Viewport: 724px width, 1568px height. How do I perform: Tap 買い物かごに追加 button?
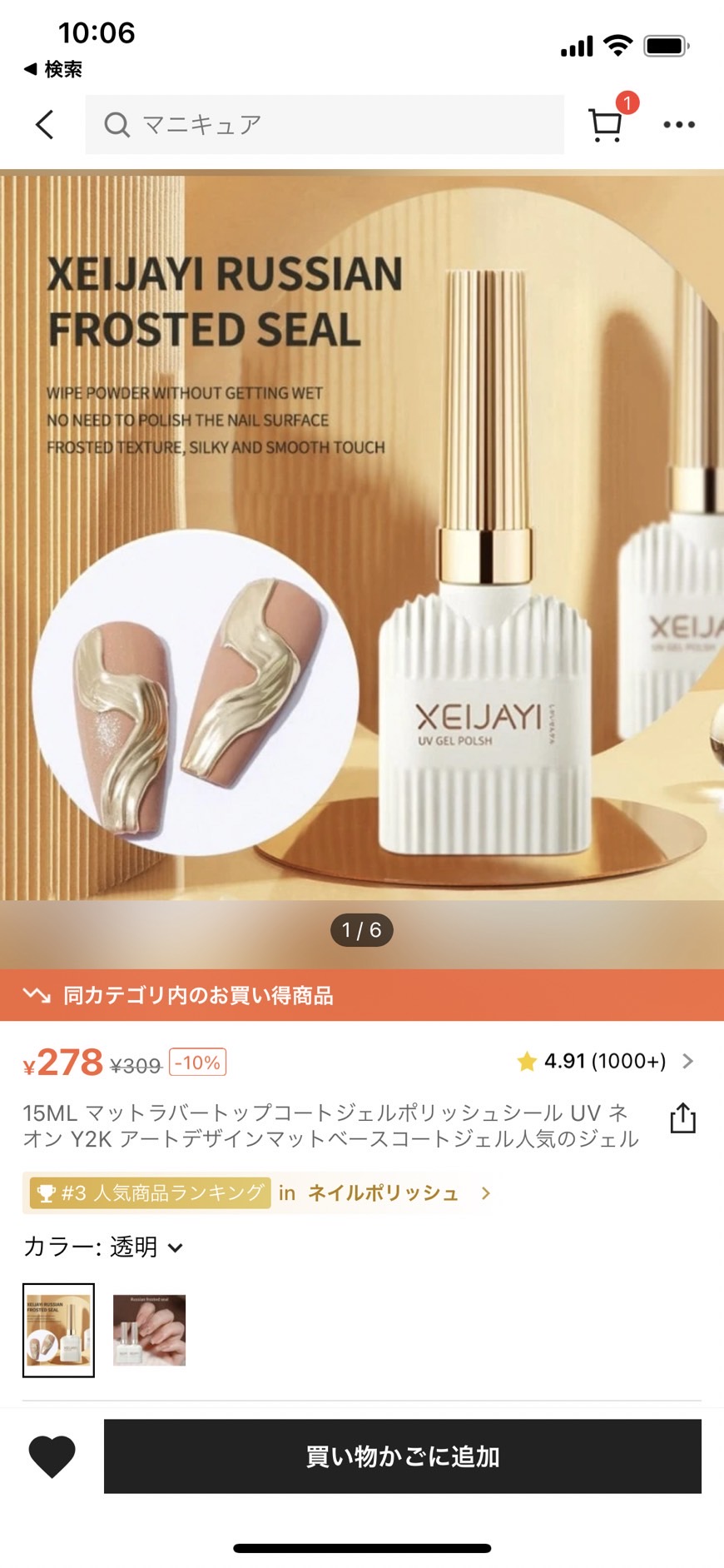point(402,1456)
